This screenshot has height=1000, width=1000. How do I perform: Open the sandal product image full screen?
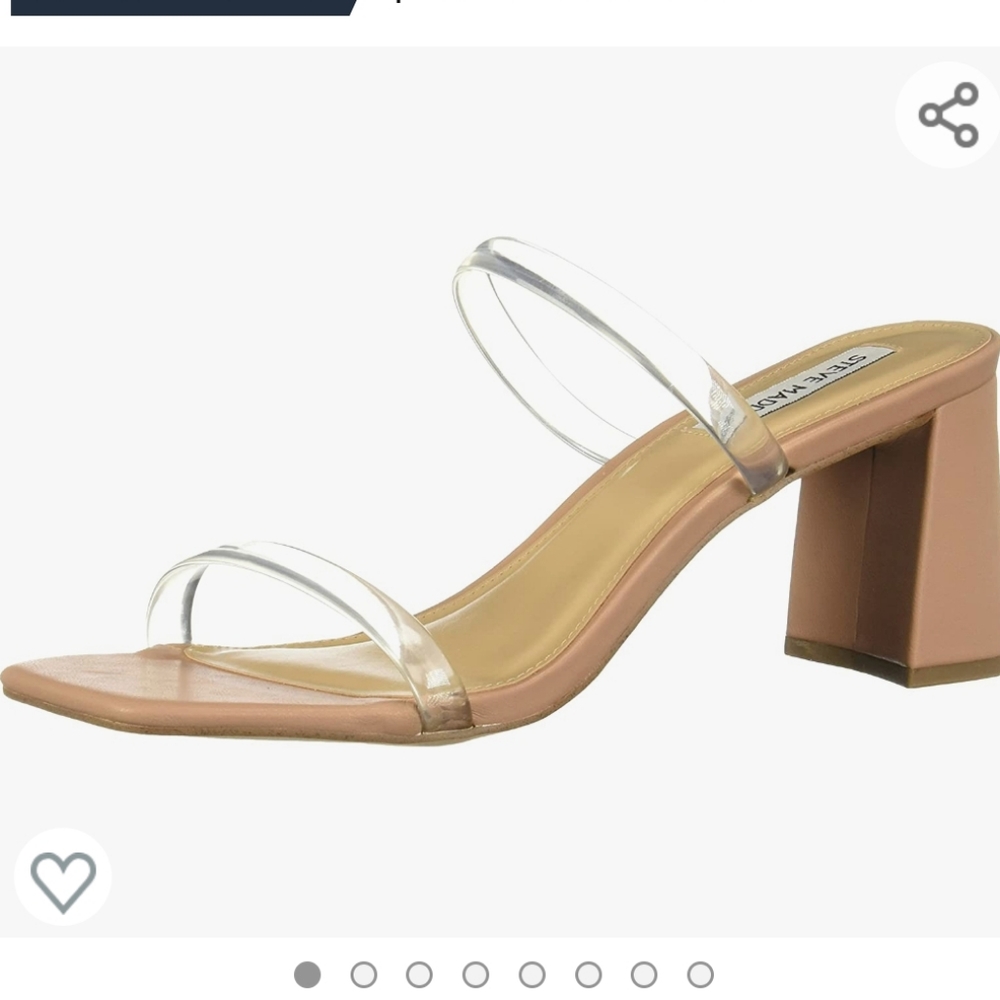(x=500, y=500)
